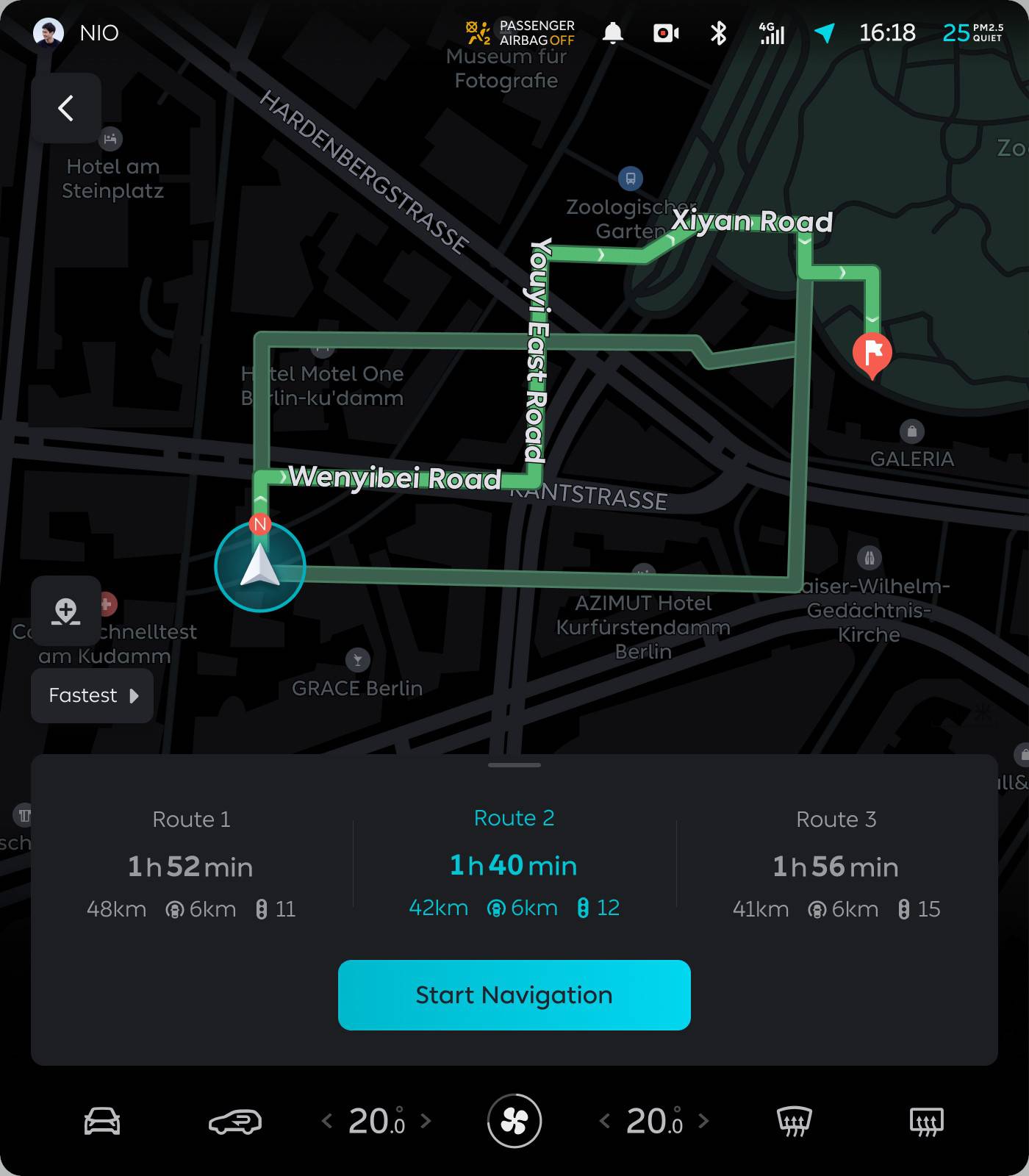Decrease the left temperature

[x=327, y=1121]
